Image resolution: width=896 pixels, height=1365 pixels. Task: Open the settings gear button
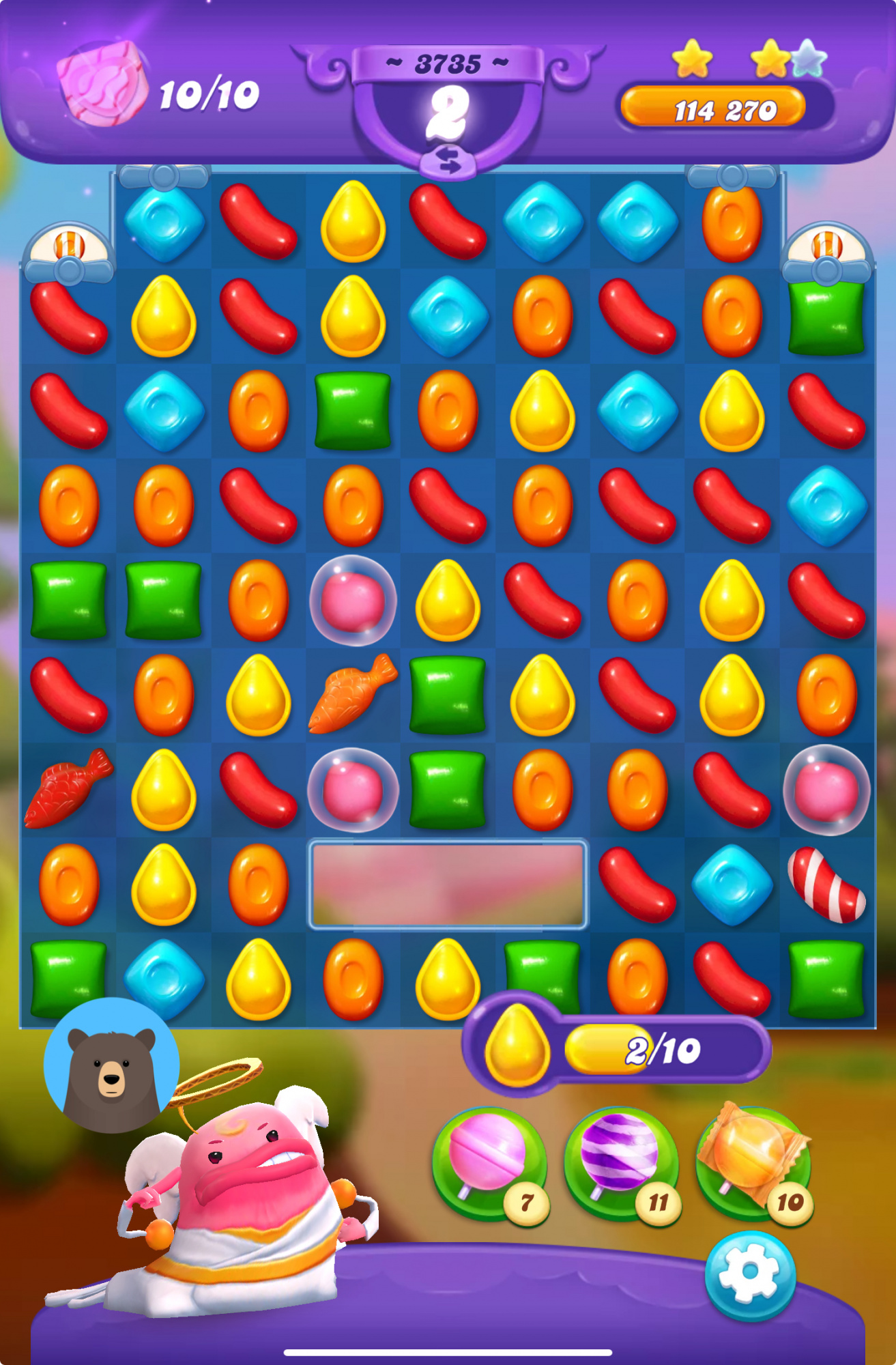click(x=749, y=1272)
